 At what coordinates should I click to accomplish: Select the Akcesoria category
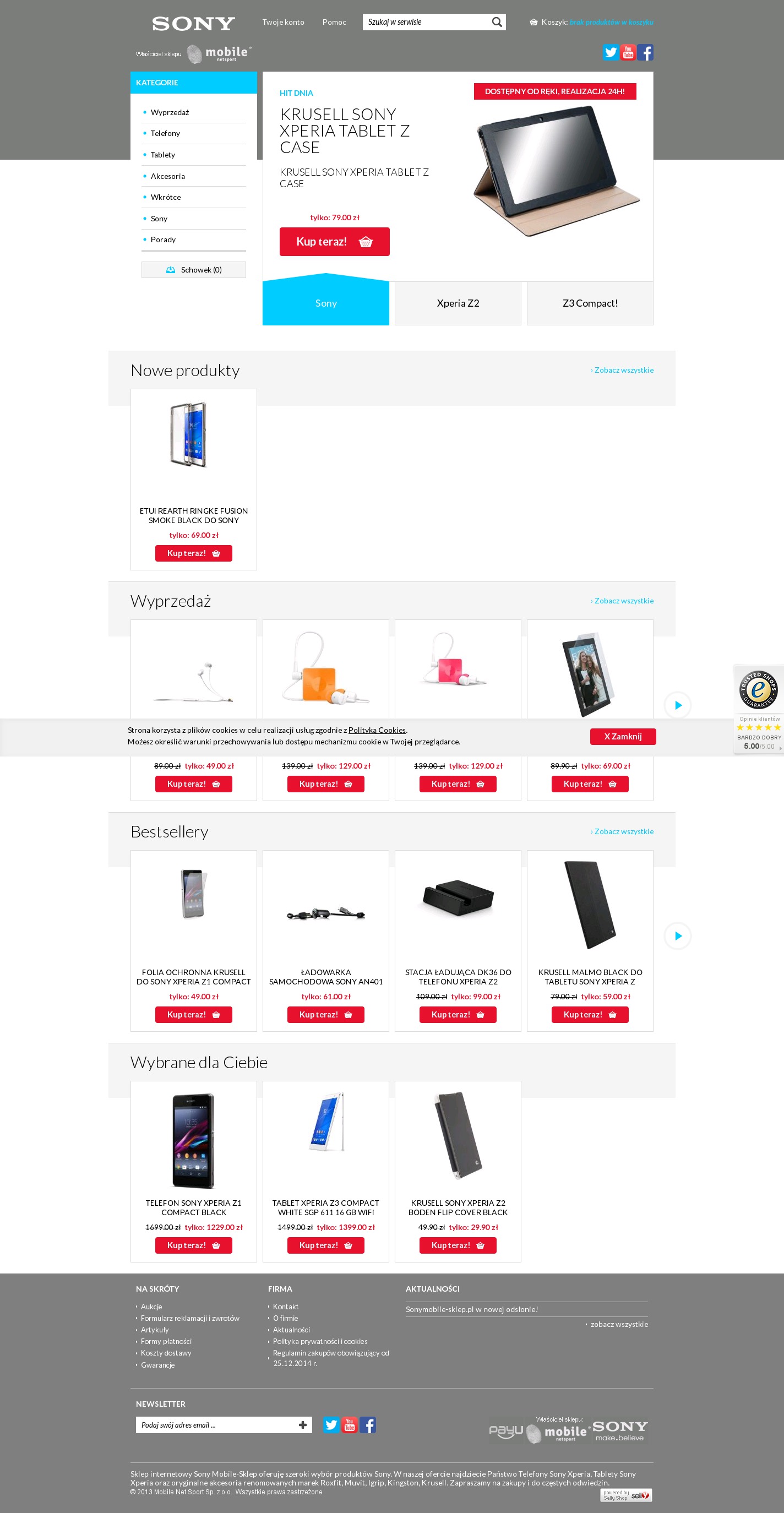pos(167,176)
